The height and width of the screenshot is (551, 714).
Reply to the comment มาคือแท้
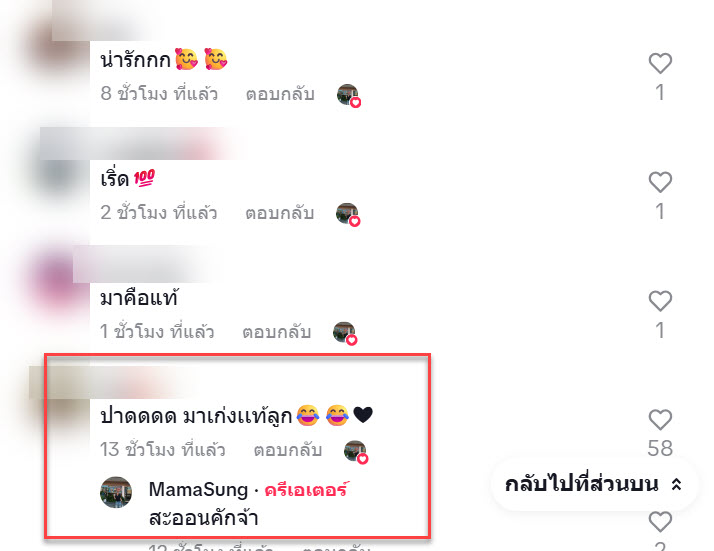click(x=277, y=331)
